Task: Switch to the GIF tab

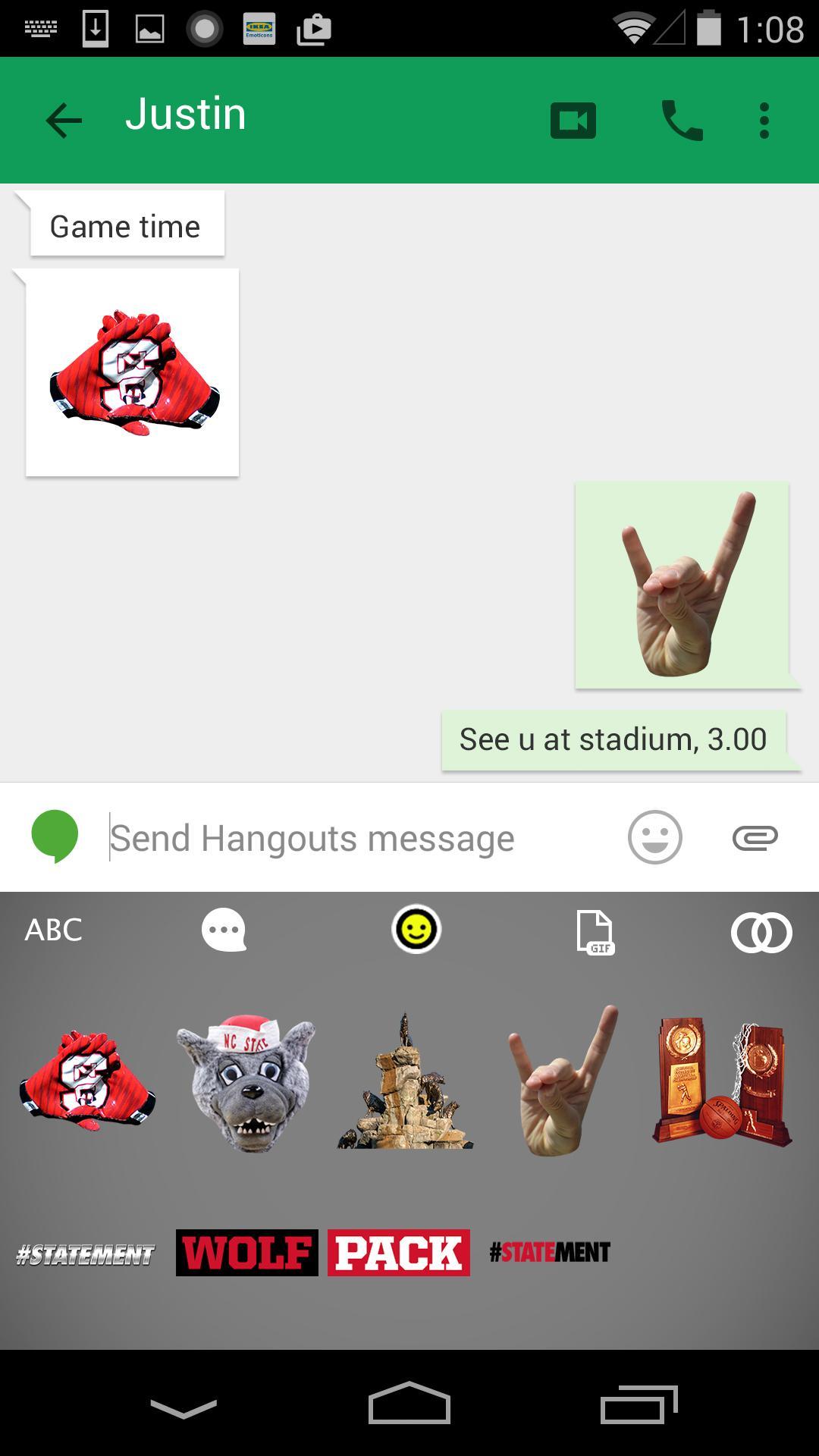Action: (x=595, y=932)
